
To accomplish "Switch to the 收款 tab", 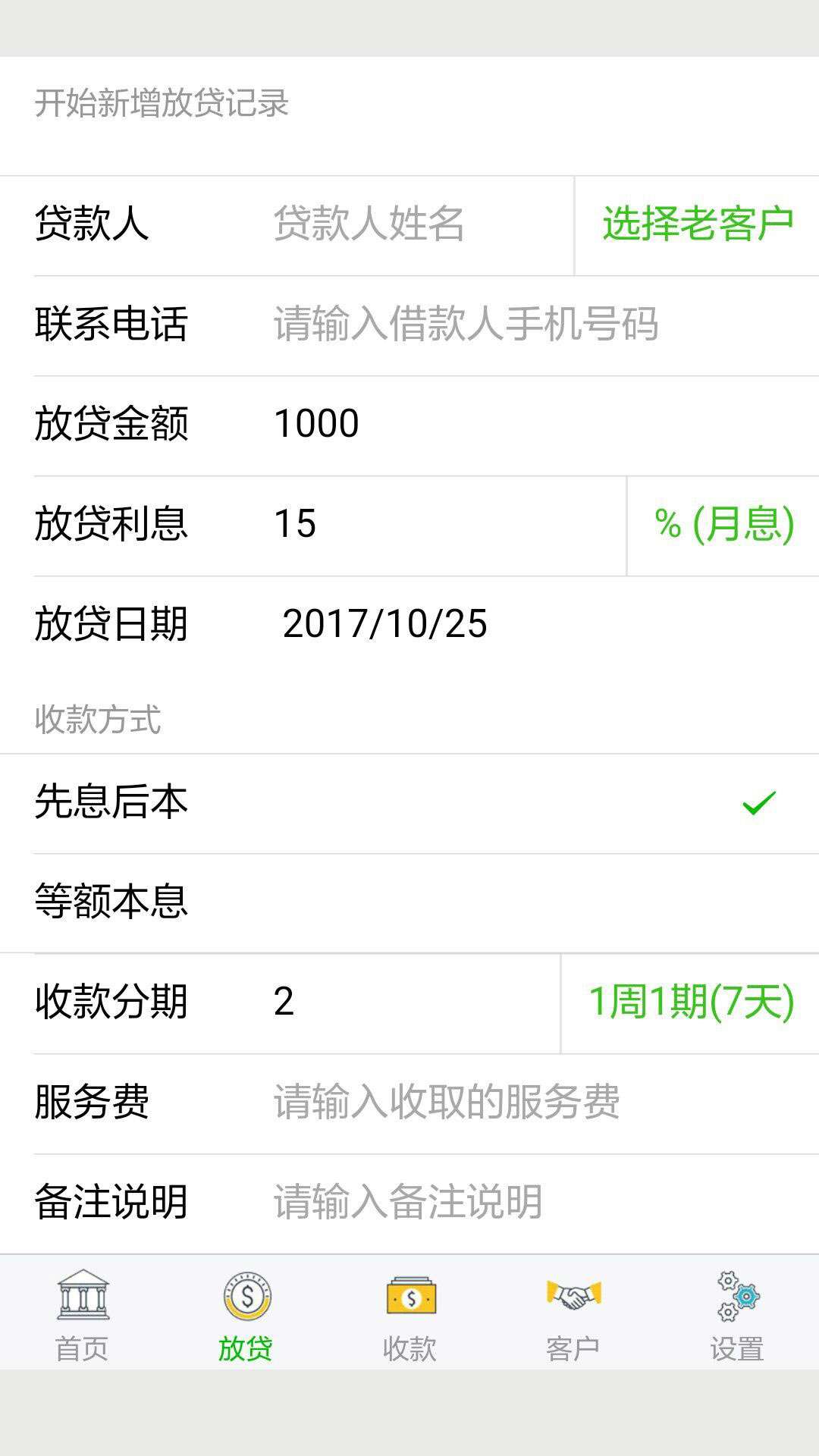I will pos(409,1315).
